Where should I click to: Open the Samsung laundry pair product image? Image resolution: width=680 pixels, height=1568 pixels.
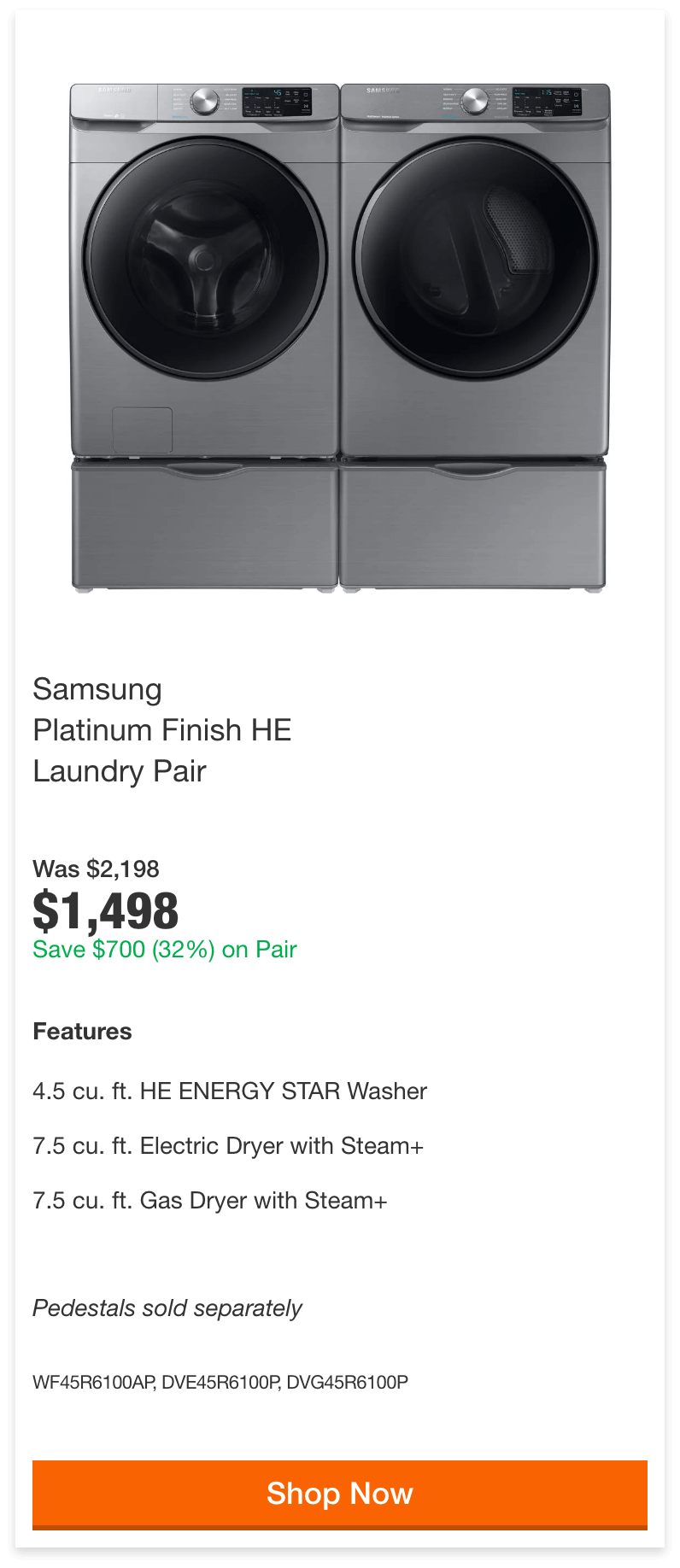(x=339, y=337)
